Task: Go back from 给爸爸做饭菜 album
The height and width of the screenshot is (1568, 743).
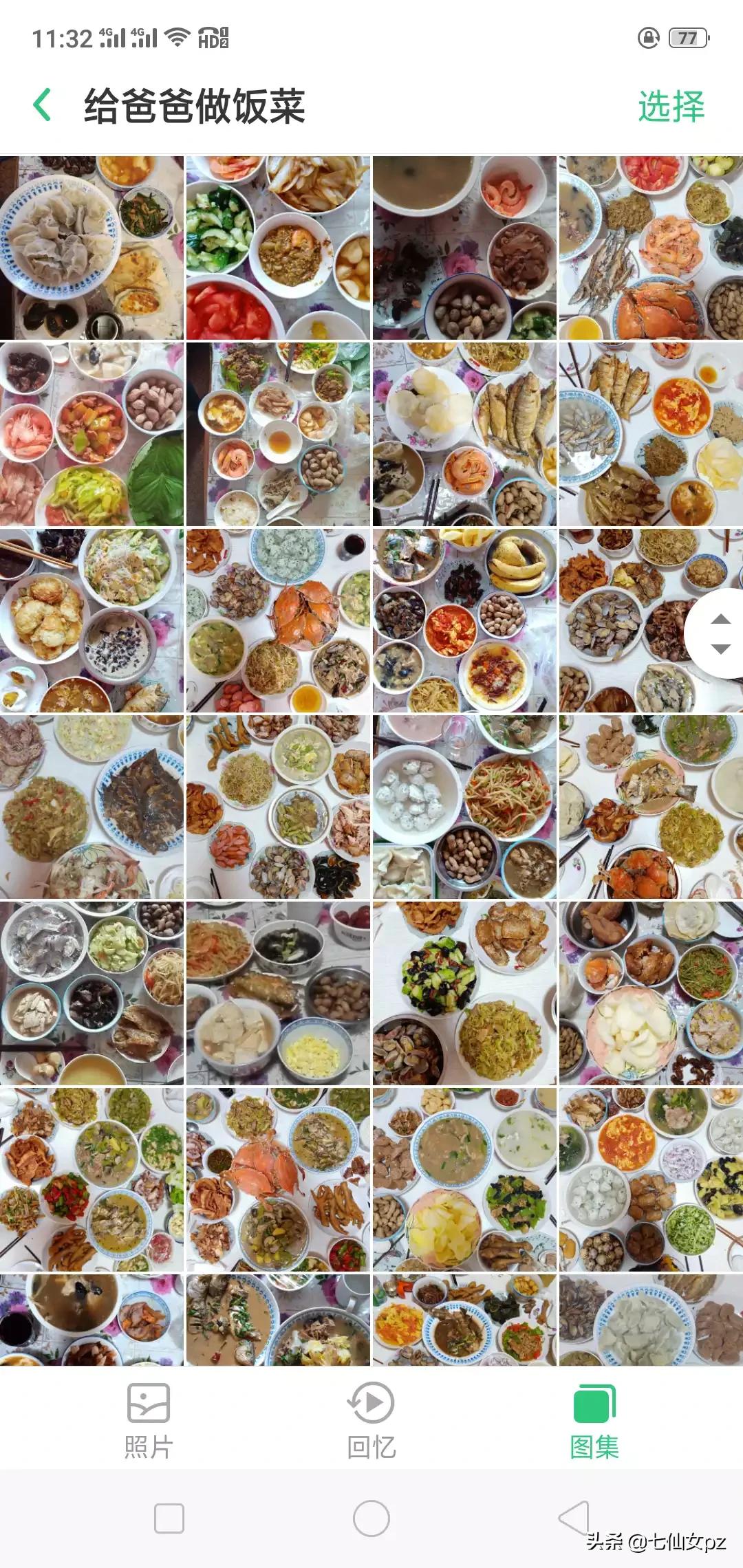Action: point(43,105)
